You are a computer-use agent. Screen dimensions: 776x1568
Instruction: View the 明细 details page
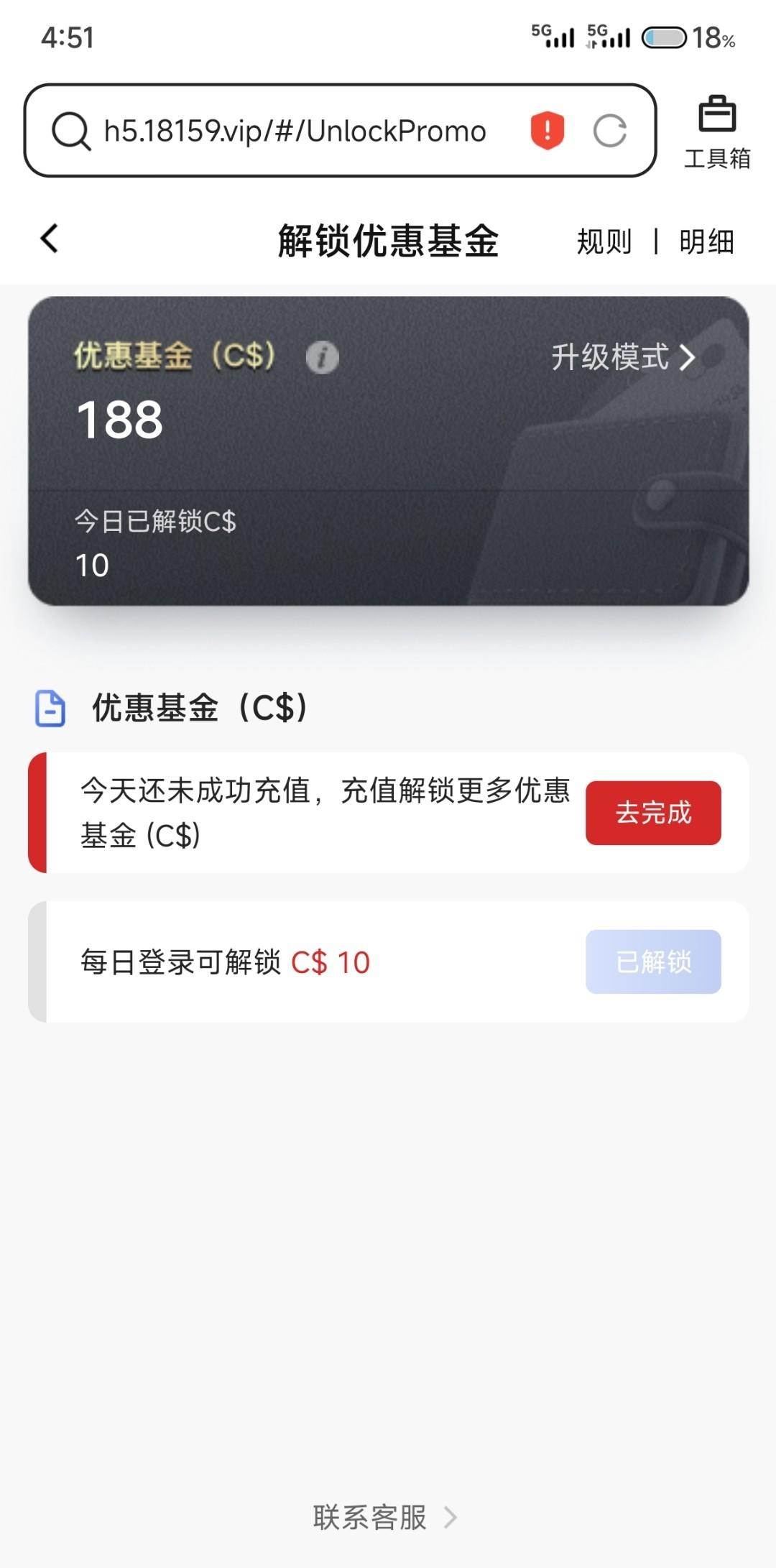click(x=706, y=241)
